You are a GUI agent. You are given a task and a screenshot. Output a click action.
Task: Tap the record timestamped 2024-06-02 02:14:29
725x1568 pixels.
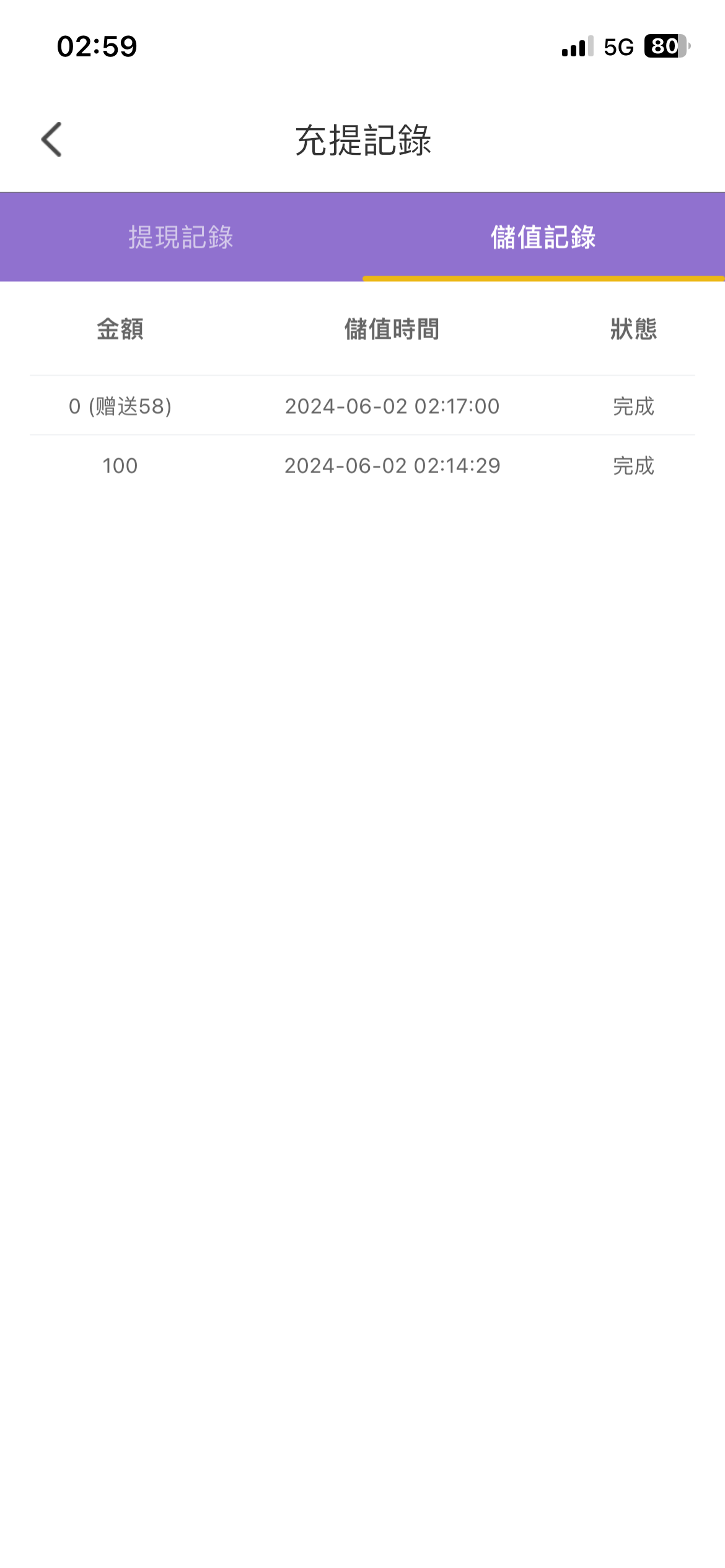(394, 466)
